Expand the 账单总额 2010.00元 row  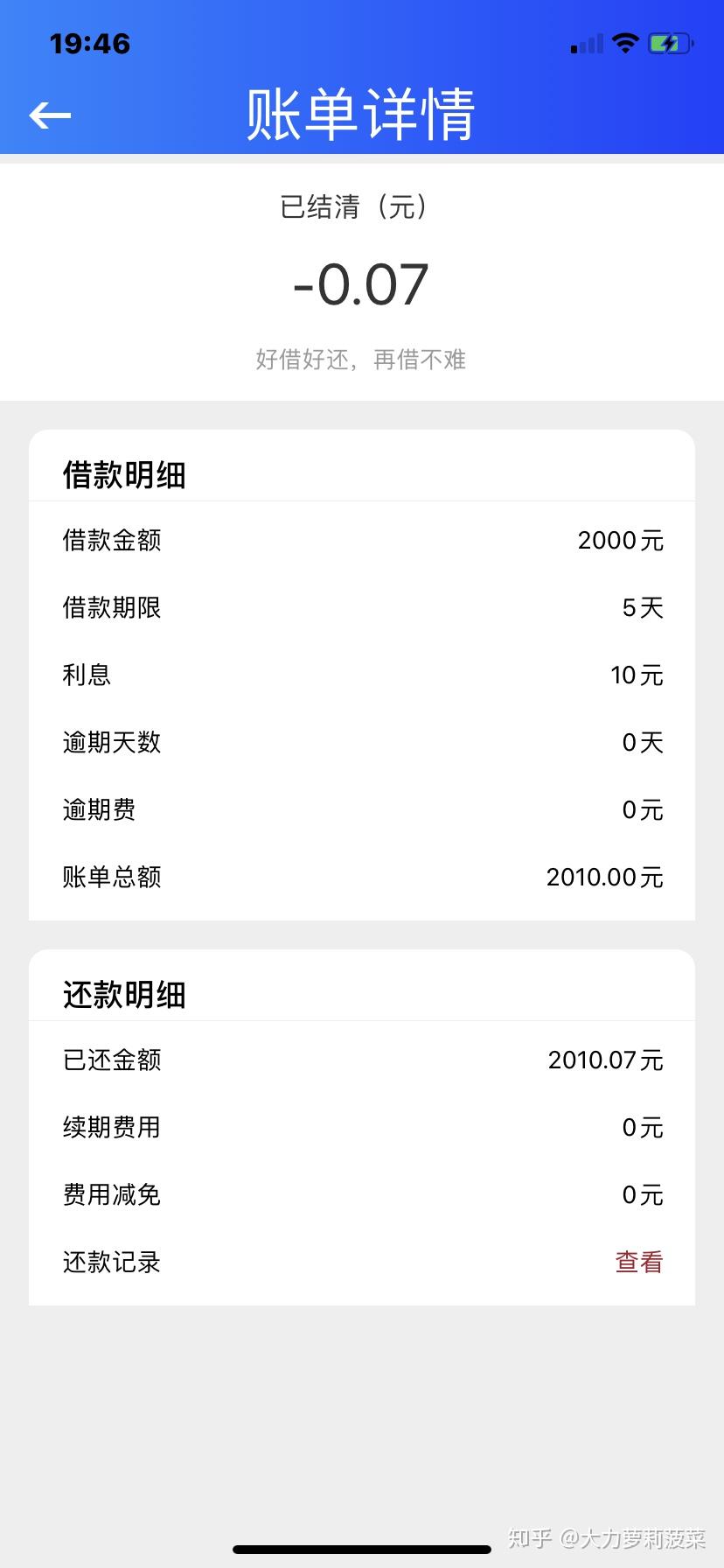coord(362,876)
